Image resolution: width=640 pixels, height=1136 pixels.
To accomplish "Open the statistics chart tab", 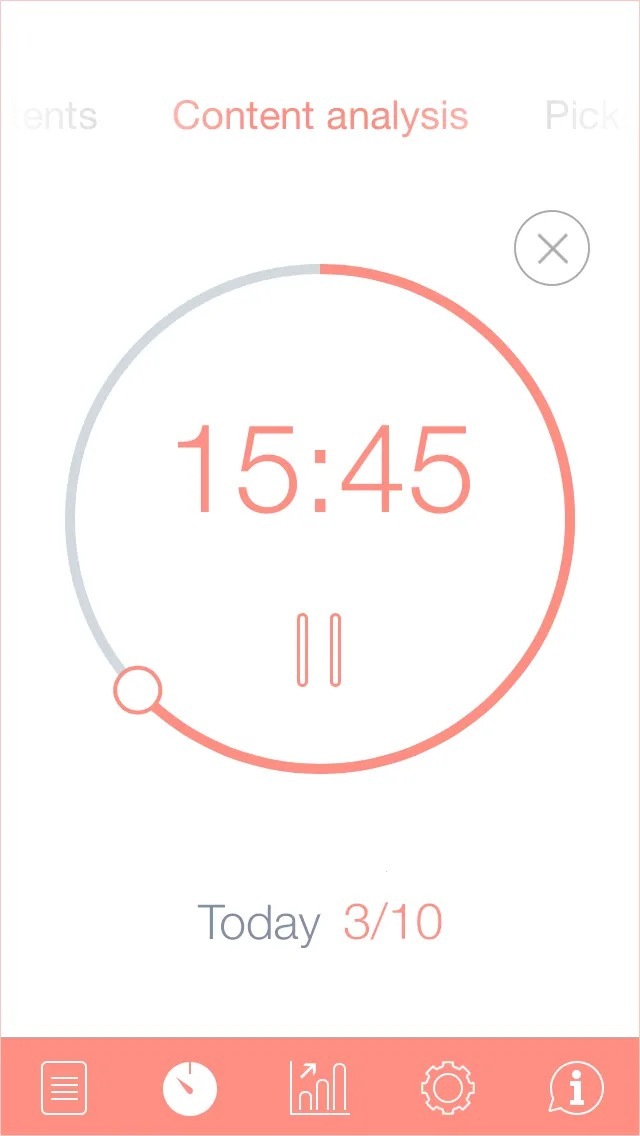I will 320,1087.
